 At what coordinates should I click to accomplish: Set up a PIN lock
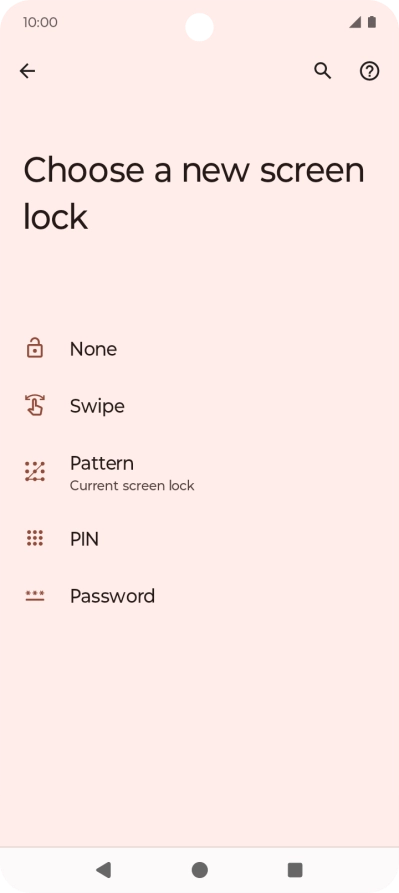[199, 539]
